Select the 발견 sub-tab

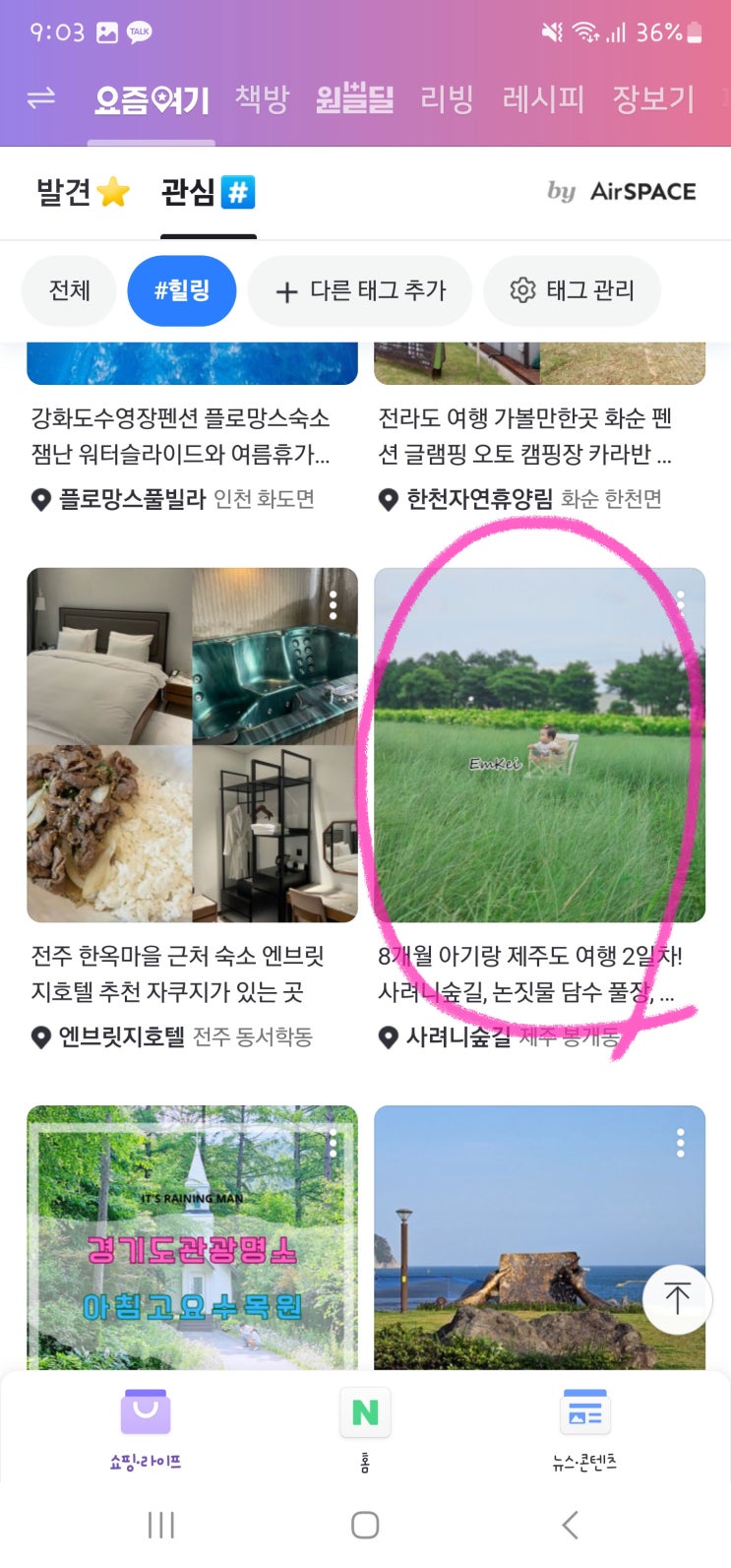83,192
